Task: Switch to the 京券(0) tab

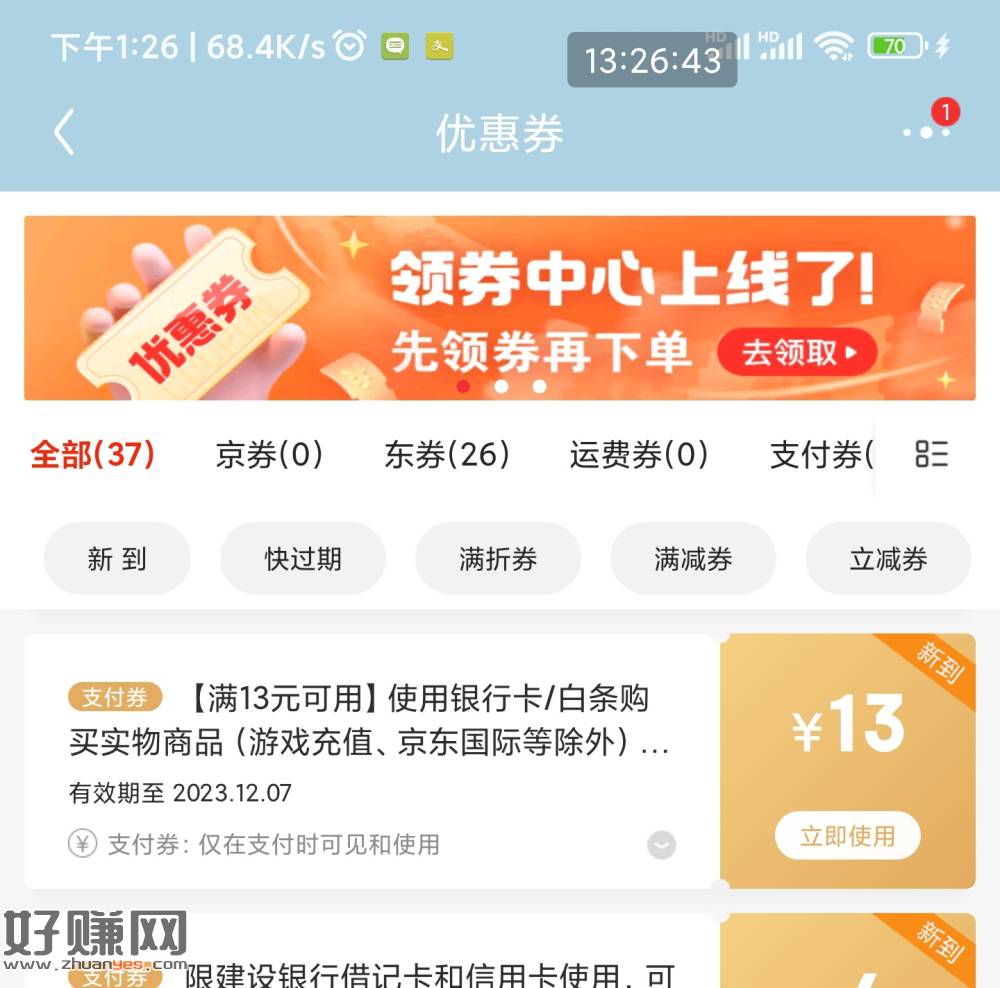Action: 269,455
